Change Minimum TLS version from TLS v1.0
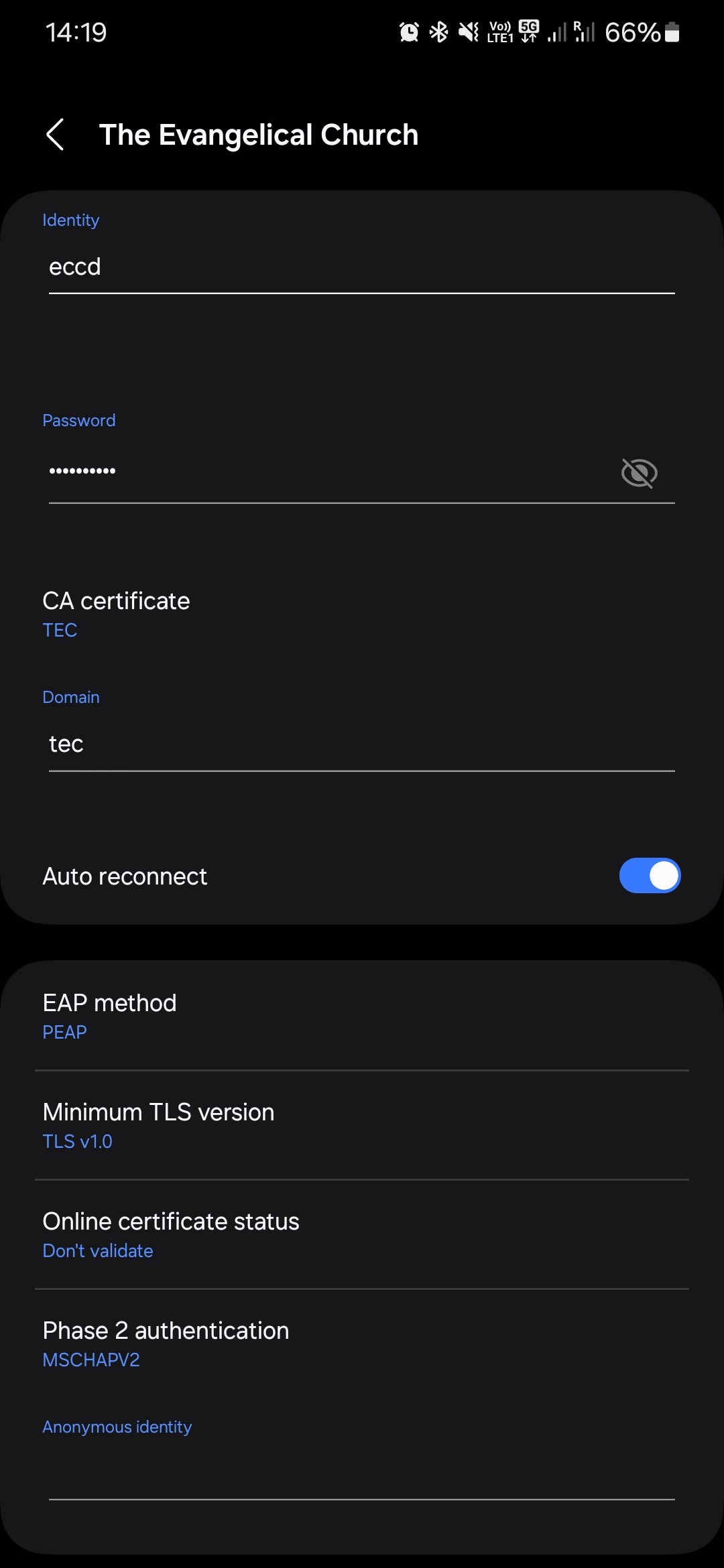 158,1124
